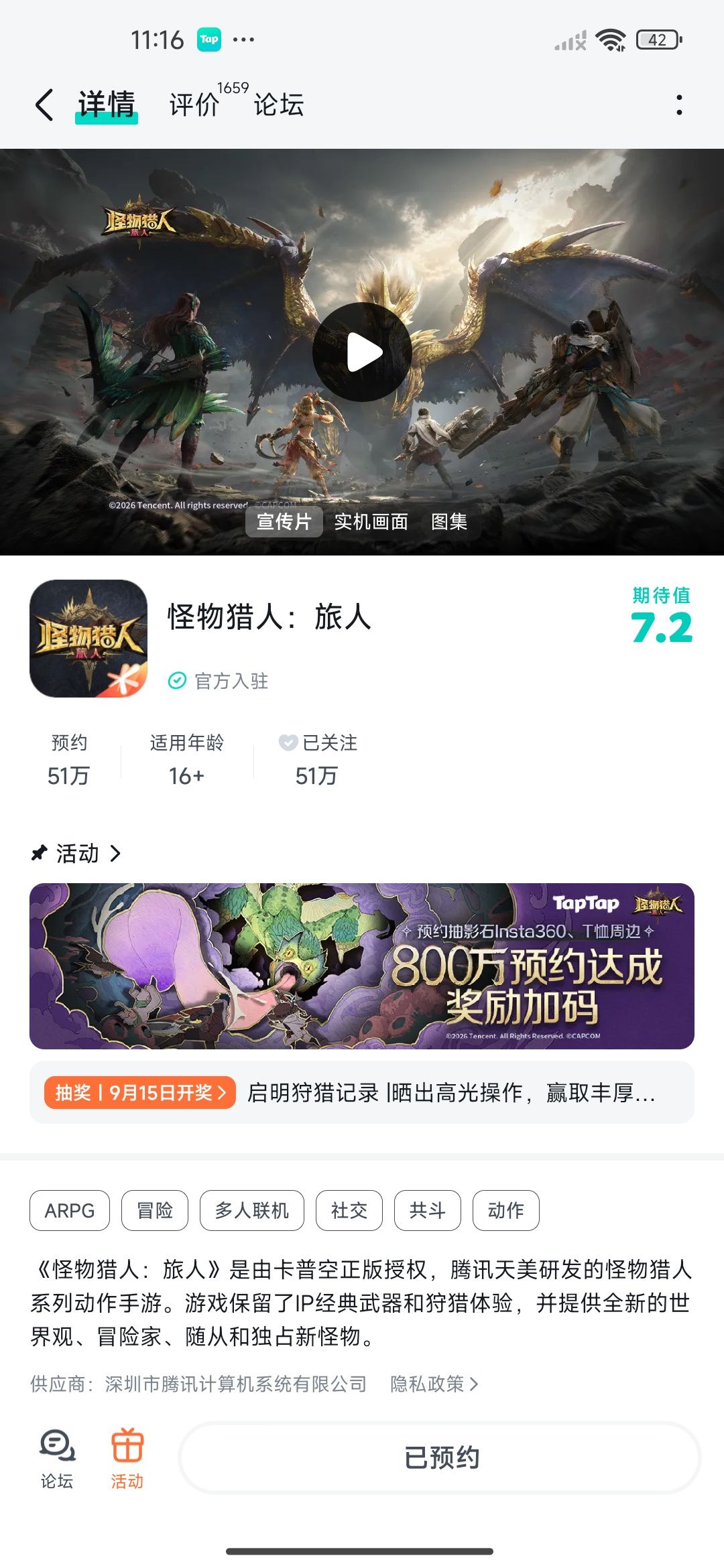
Task: Select the 实机画面 gameplay footage tab
Action: tap(371, 521)
